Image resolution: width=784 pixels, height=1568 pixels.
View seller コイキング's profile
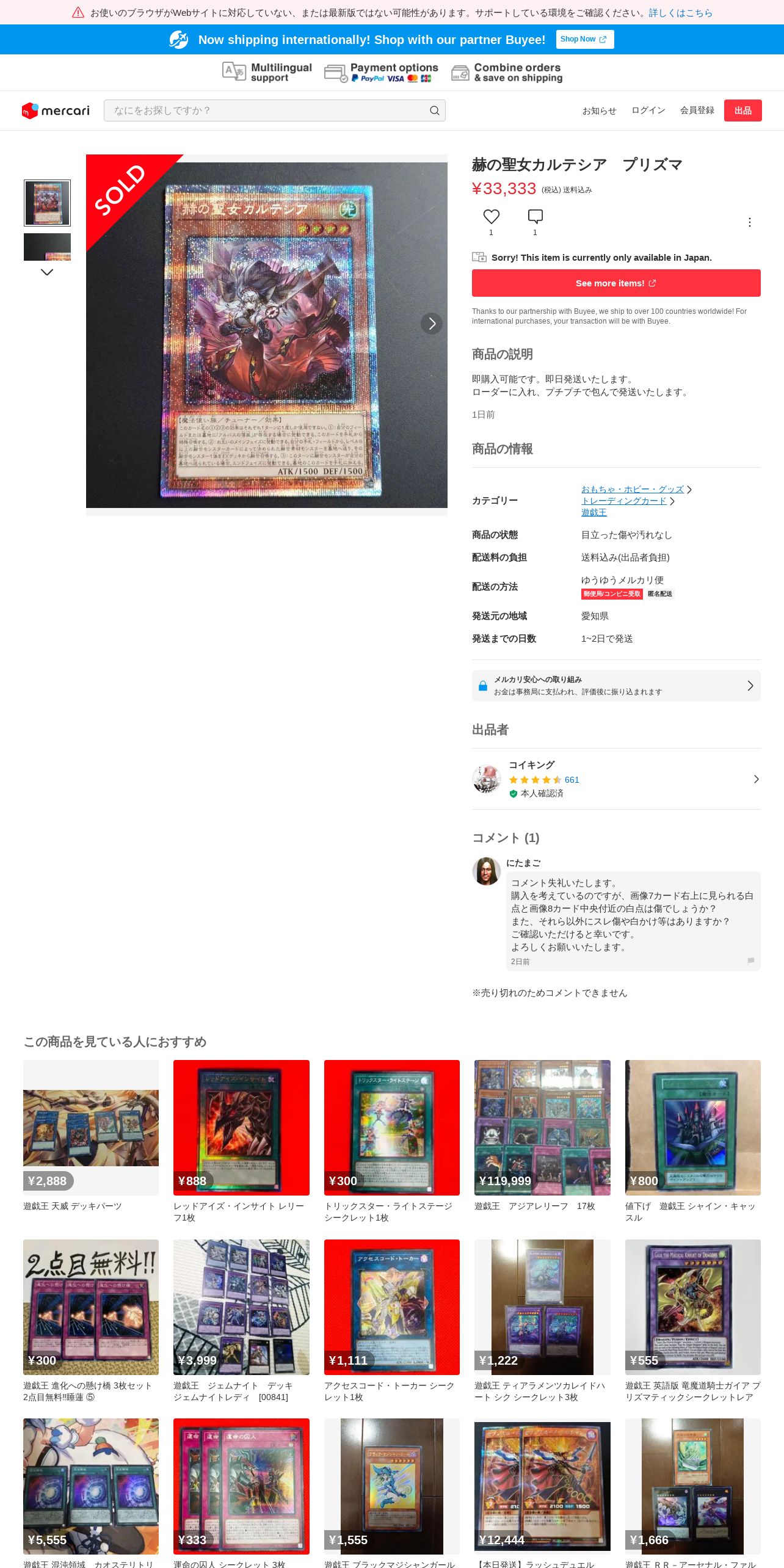coord(616,779)
